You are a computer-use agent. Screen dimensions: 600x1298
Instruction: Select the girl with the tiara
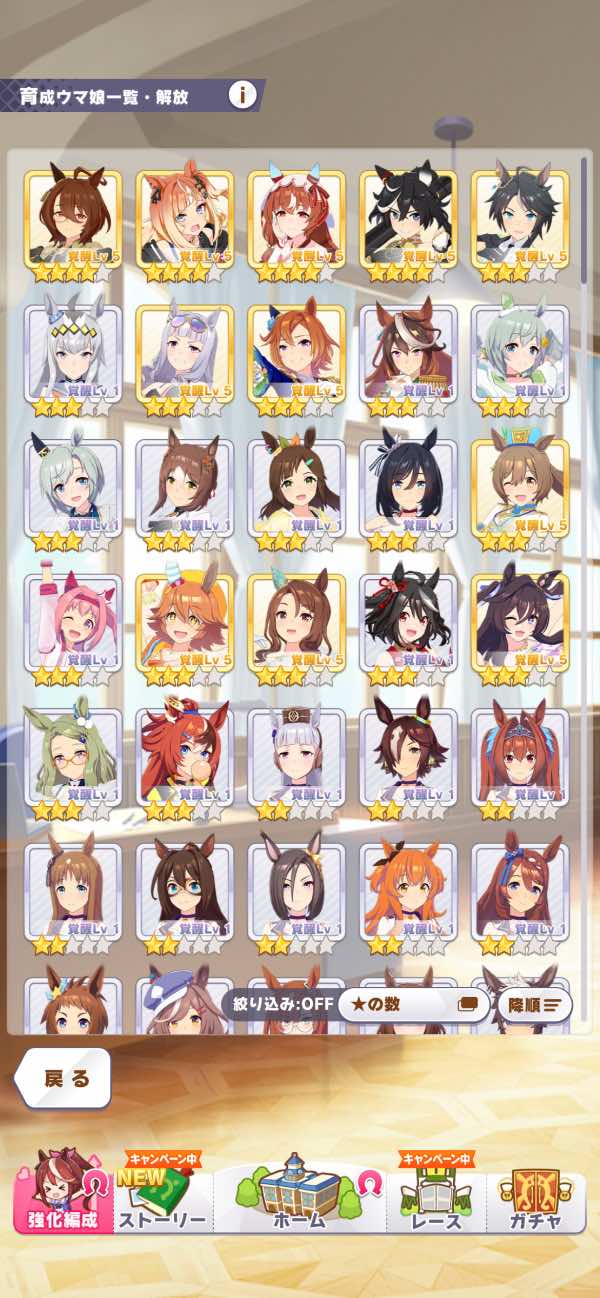(520, 757)
